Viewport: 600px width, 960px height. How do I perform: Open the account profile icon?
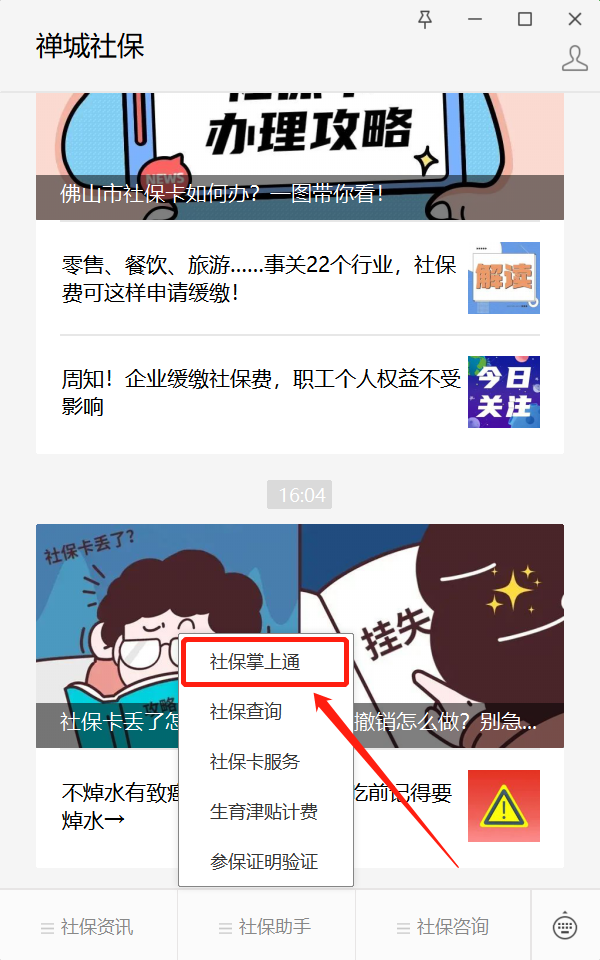point(574,59)
